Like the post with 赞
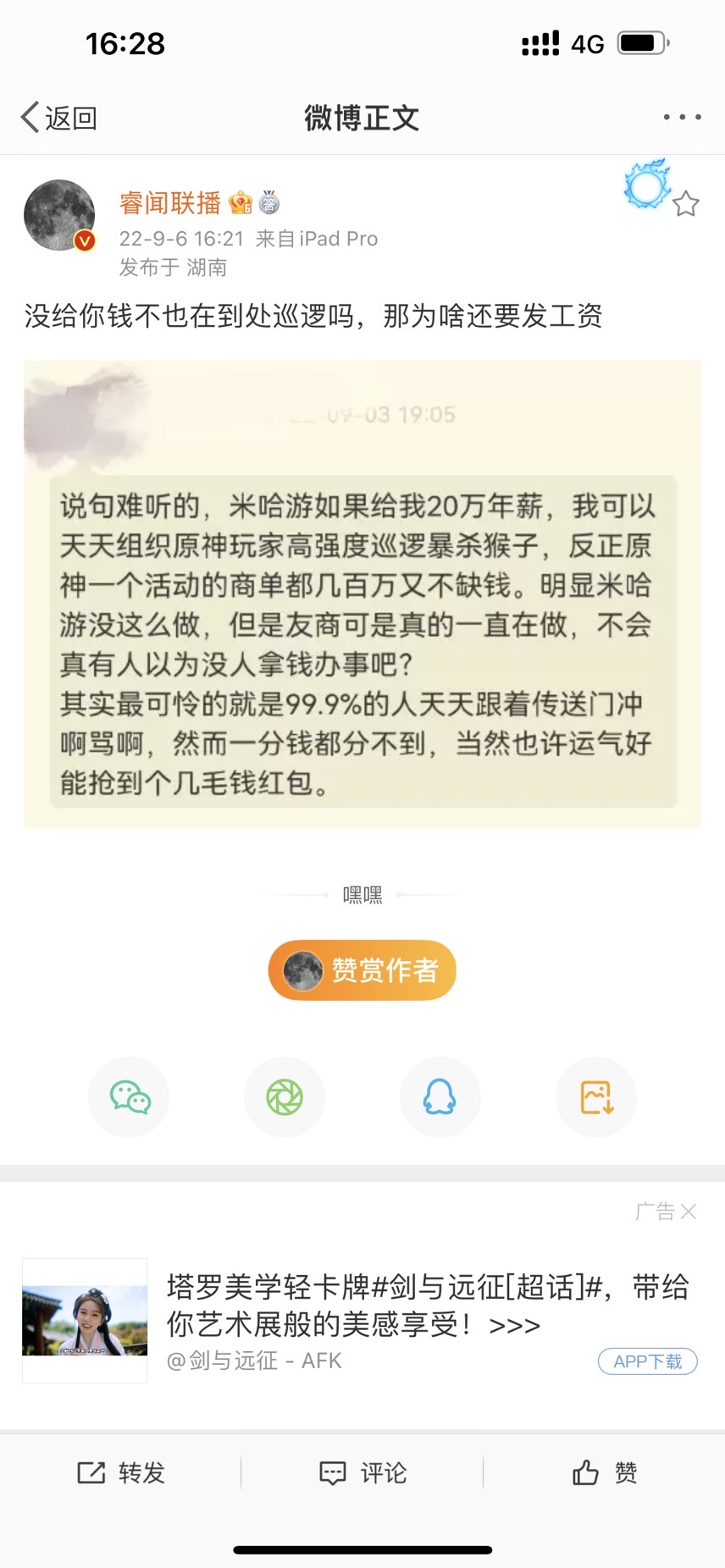The height and width of the screenshot is (1568, 725). point(605,1473)
